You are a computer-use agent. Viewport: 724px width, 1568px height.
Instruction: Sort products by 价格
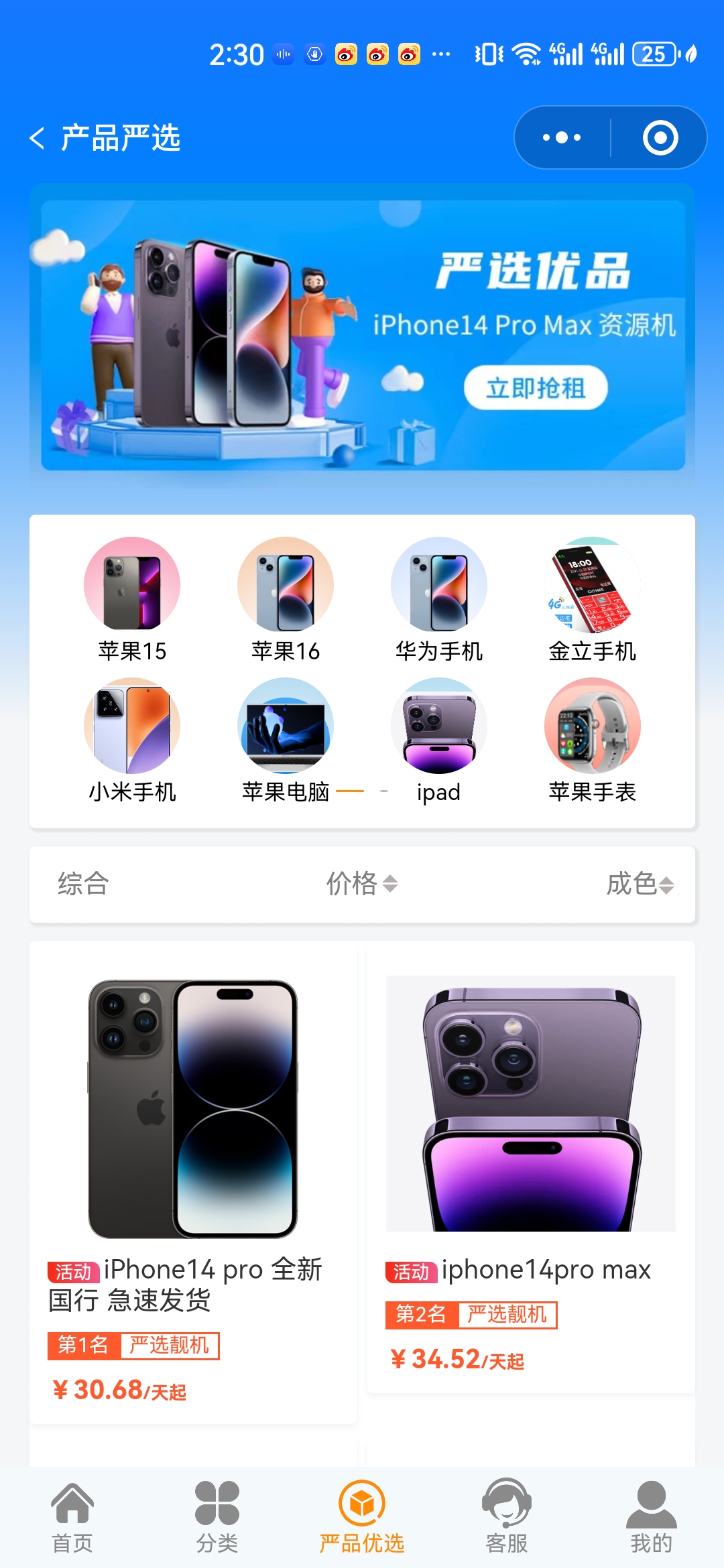click(x=362, y=884)
